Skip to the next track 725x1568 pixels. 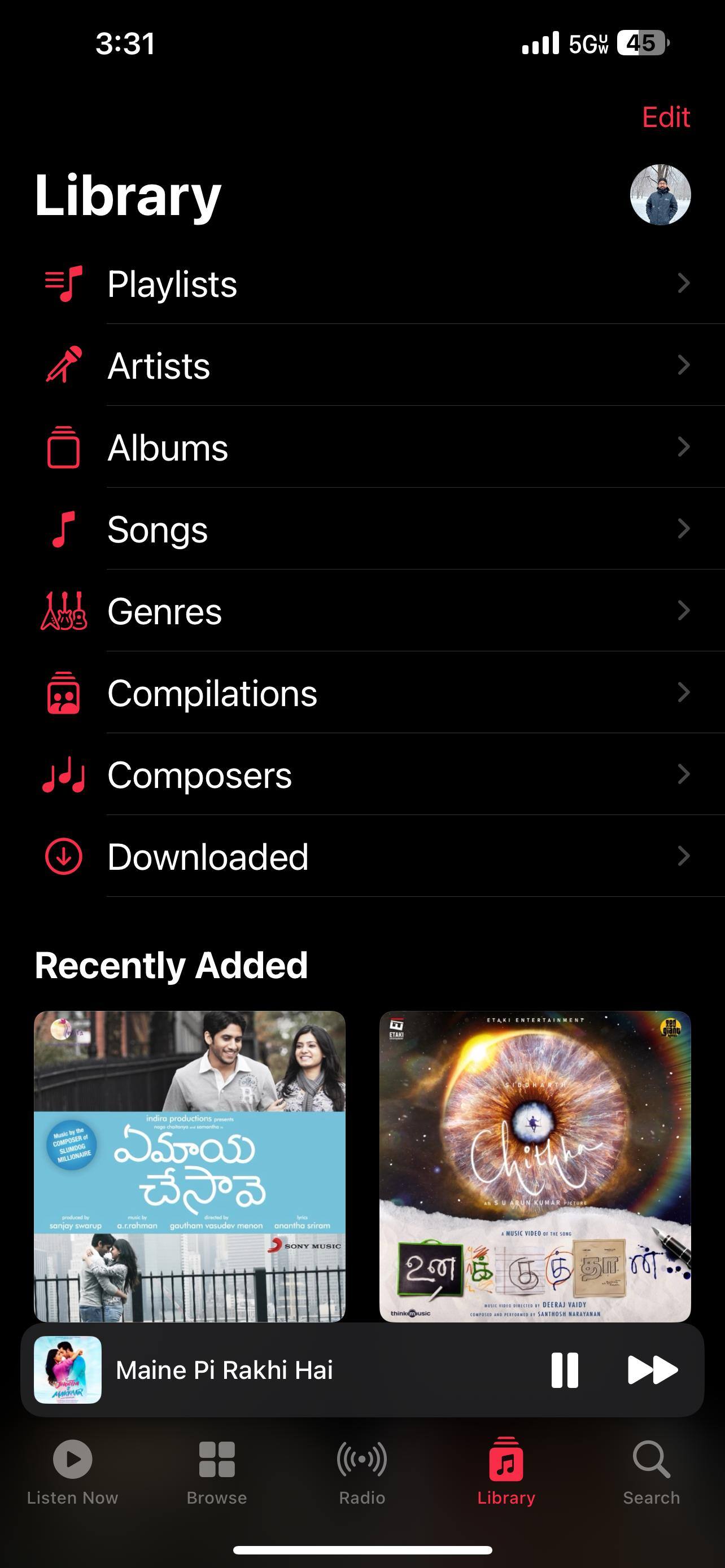tap(652, 1370)
